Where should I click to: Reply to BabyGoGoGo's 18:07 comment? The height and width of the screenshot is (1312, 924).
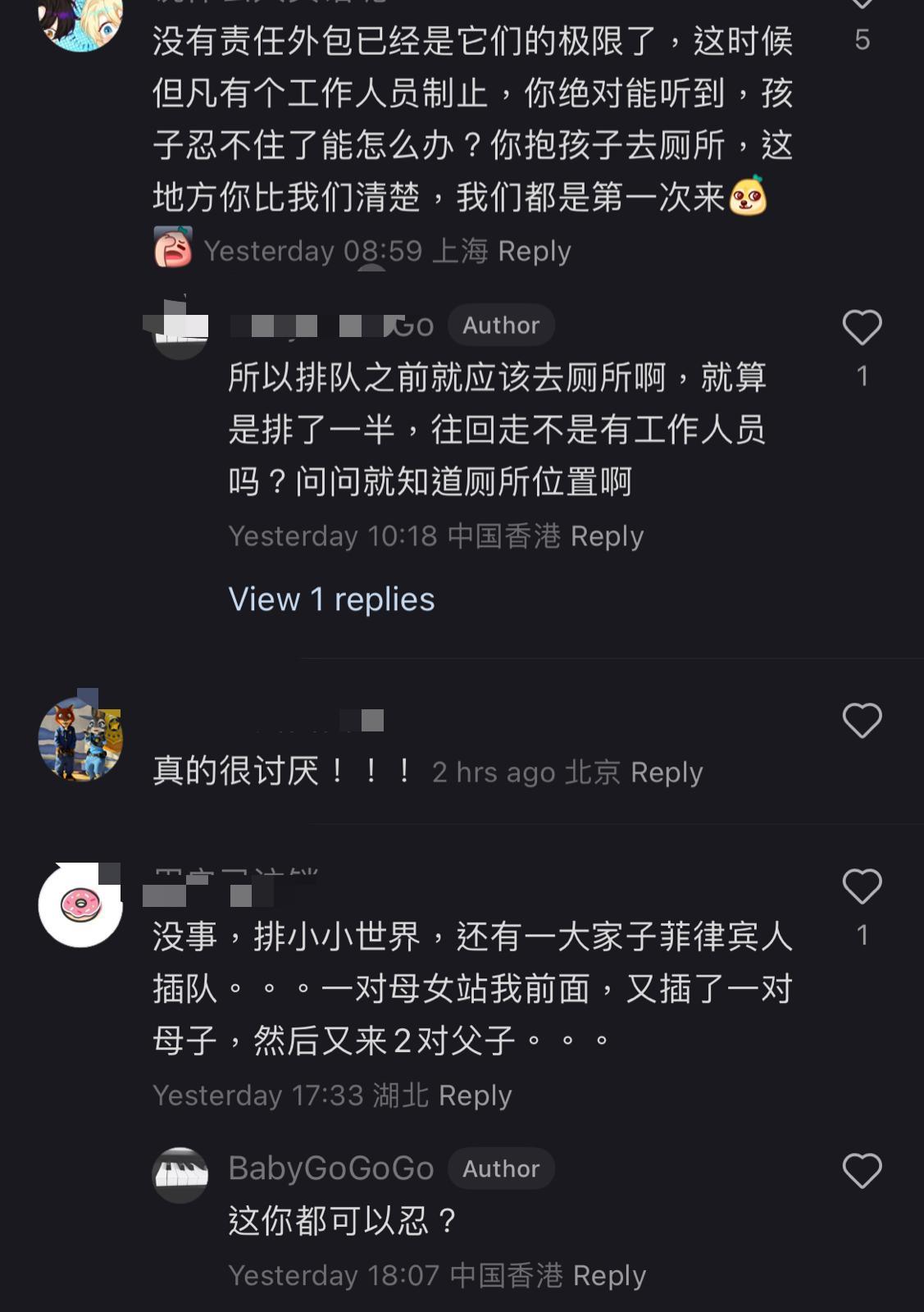[609, 1276]
